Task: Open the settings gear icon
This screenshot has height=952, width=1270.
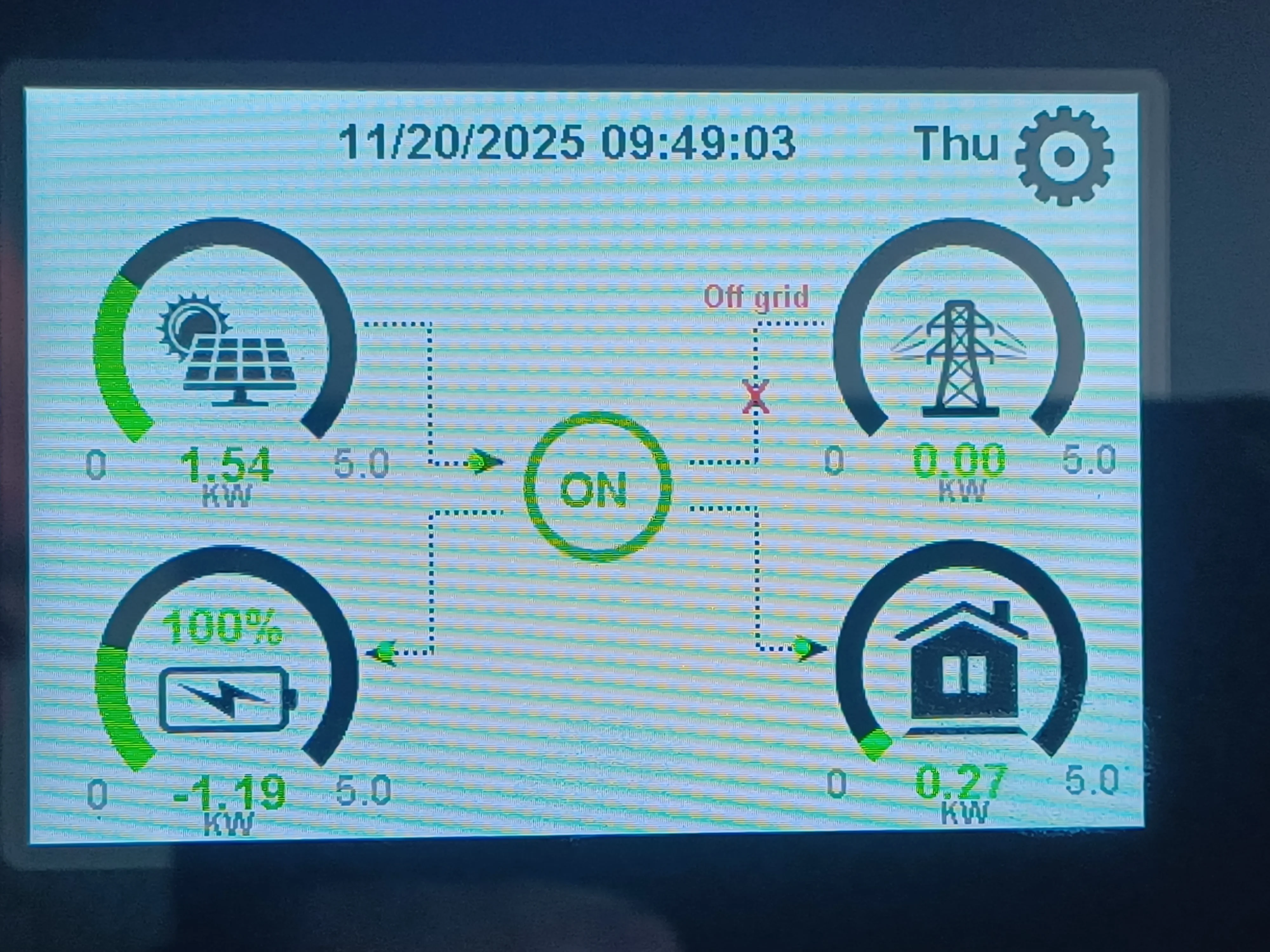Action: 1064,156
